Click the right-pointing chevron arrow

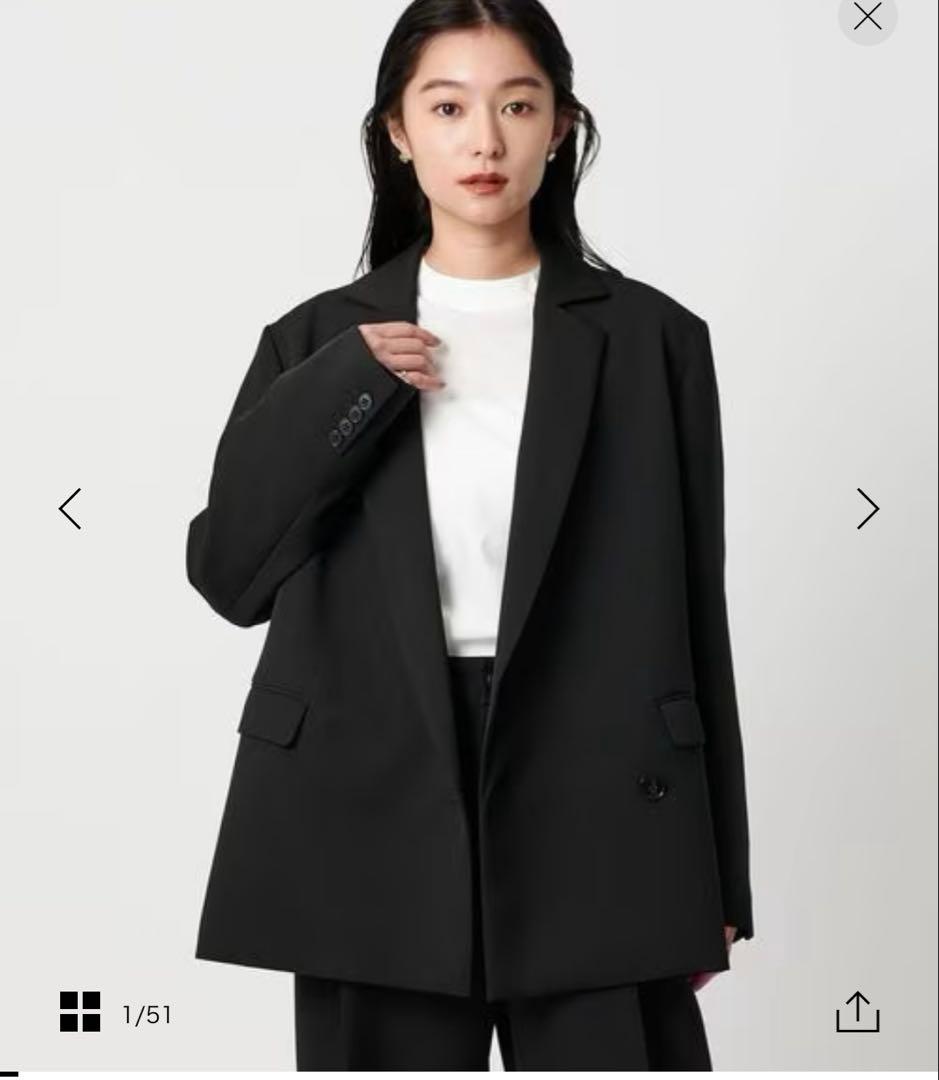click(867, 508)
